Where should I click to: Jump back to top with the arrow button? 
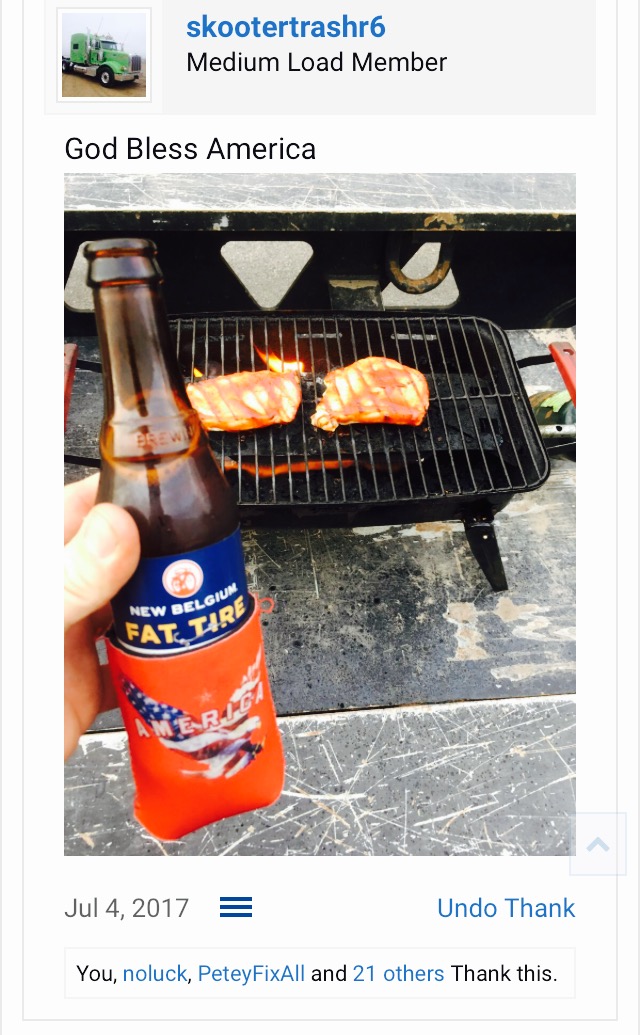pyautogui.click(x=598, y=845)
